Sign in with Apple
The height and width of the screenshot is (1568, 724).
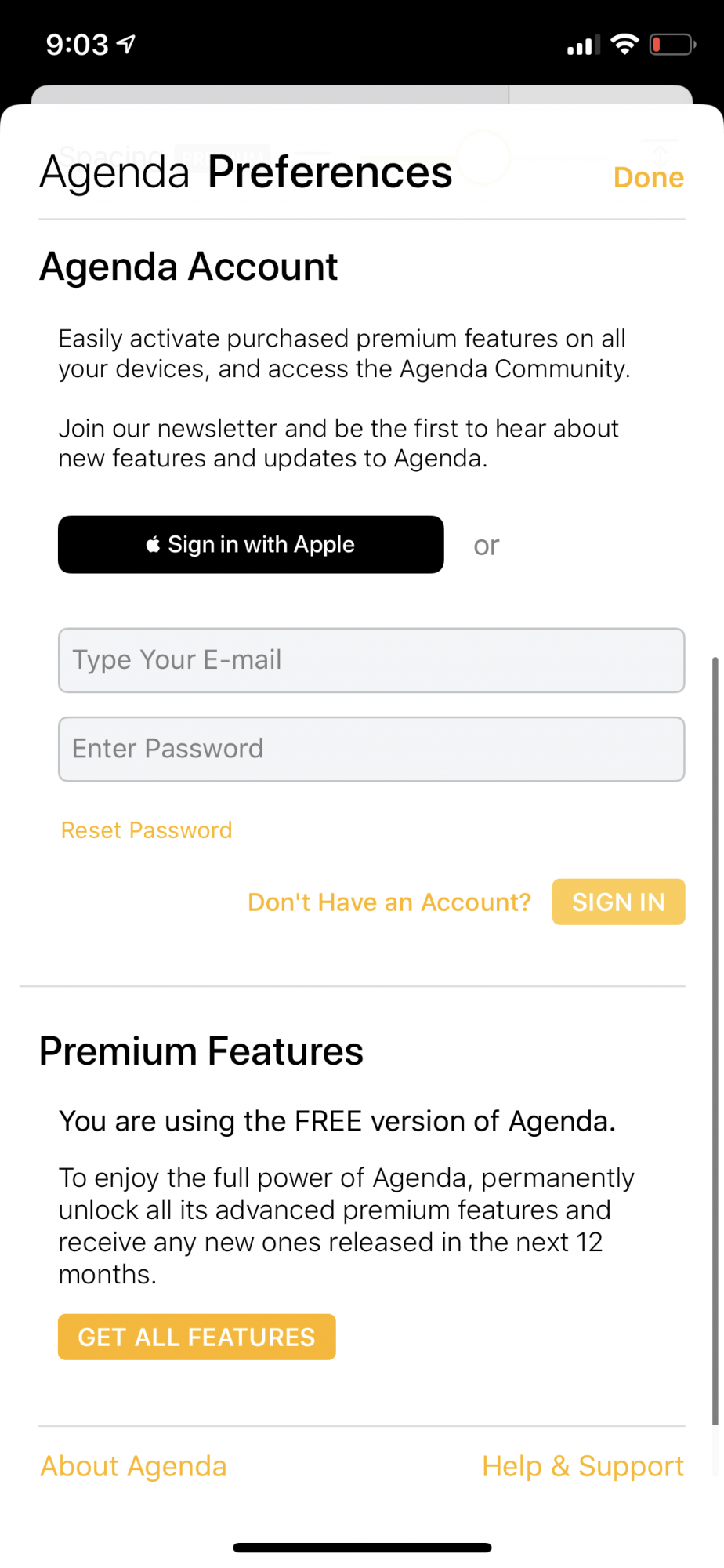(x=251, y=544)
